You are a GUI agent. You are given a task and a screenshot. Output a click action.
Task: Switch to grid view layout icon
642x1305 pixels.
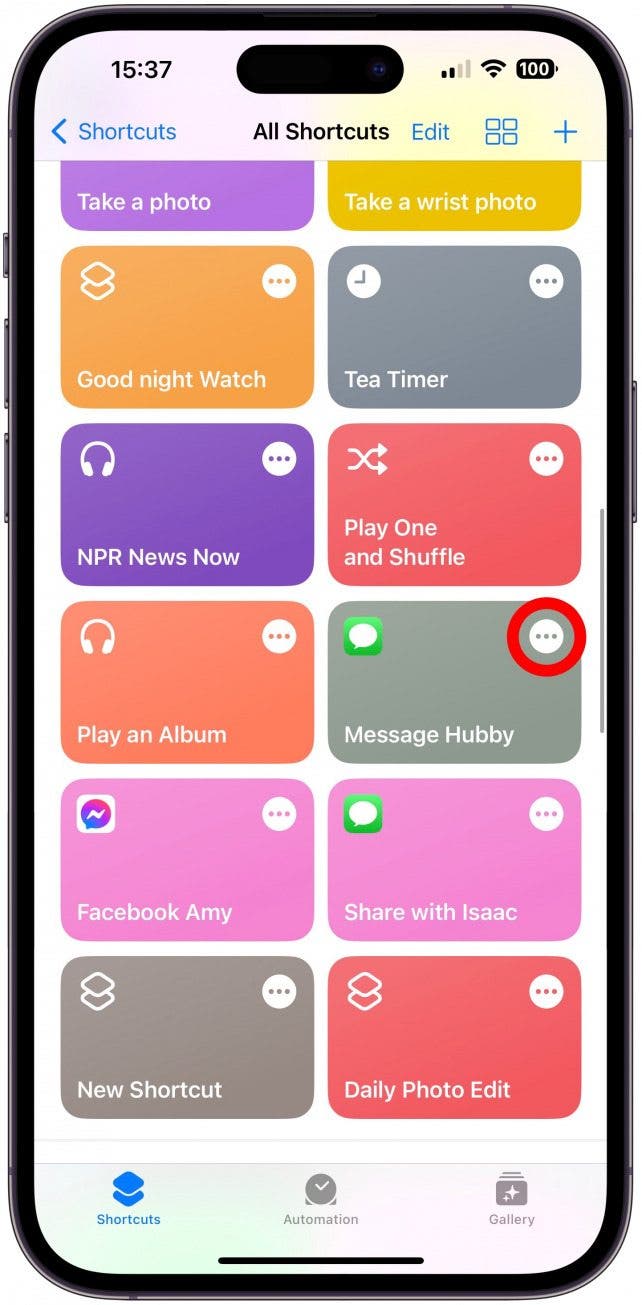tap(500, 131)
